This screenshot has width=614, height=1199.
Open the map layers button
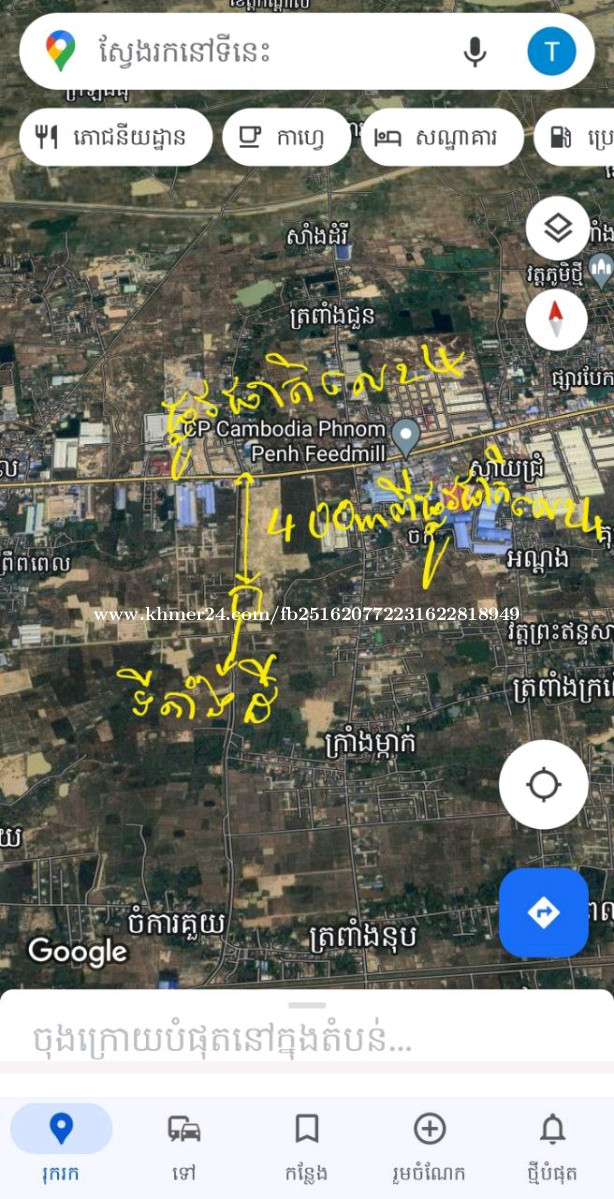pos(557,229)
